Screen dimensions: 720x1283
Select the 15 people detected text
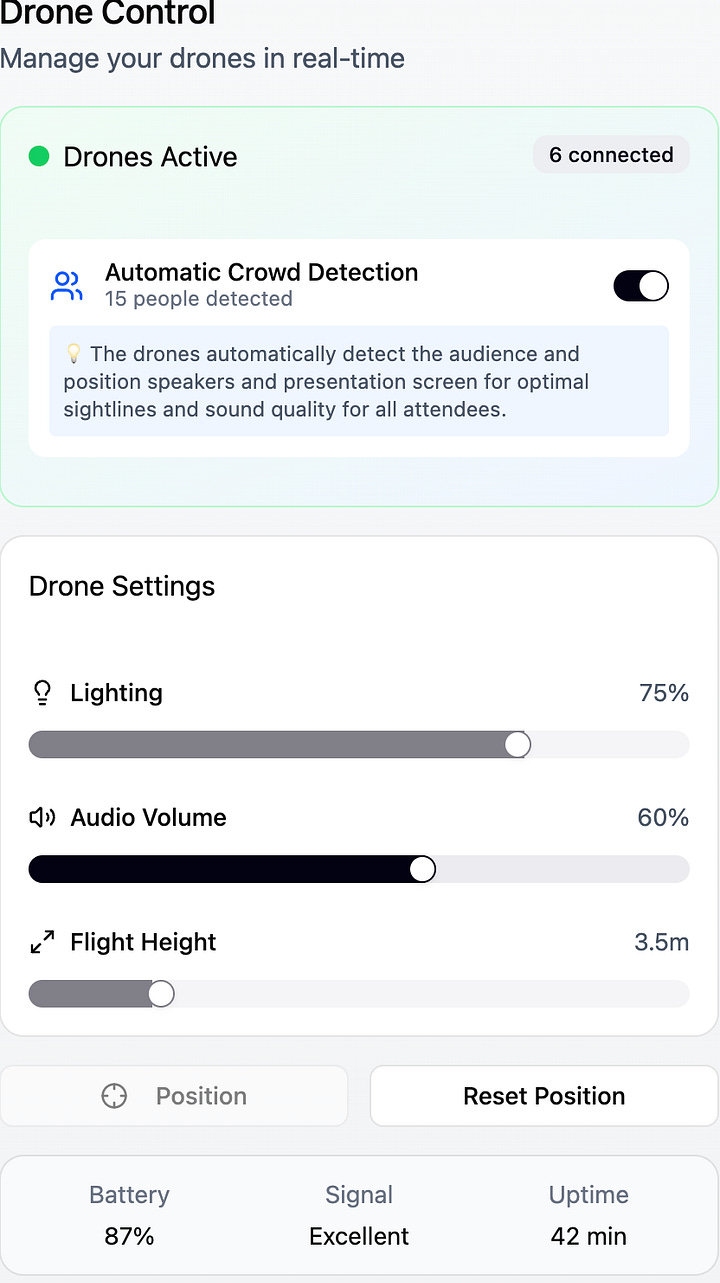[x=198, y=299]
